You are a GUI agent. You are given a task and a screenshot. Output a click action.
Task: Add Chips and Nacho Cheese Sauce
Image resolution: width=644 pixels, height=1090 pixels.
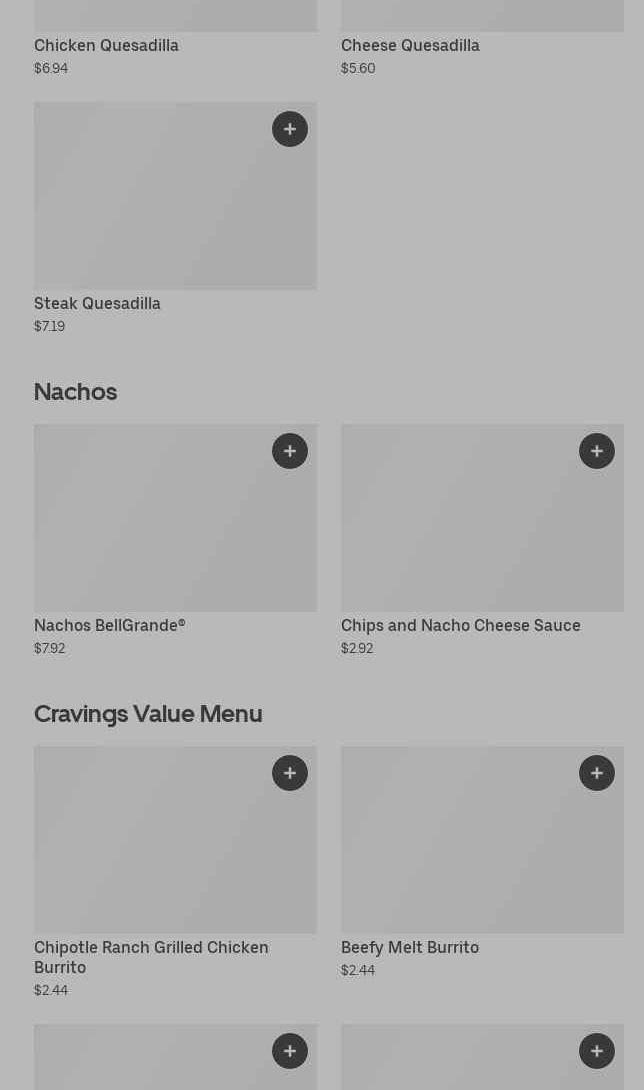(597, 451)
